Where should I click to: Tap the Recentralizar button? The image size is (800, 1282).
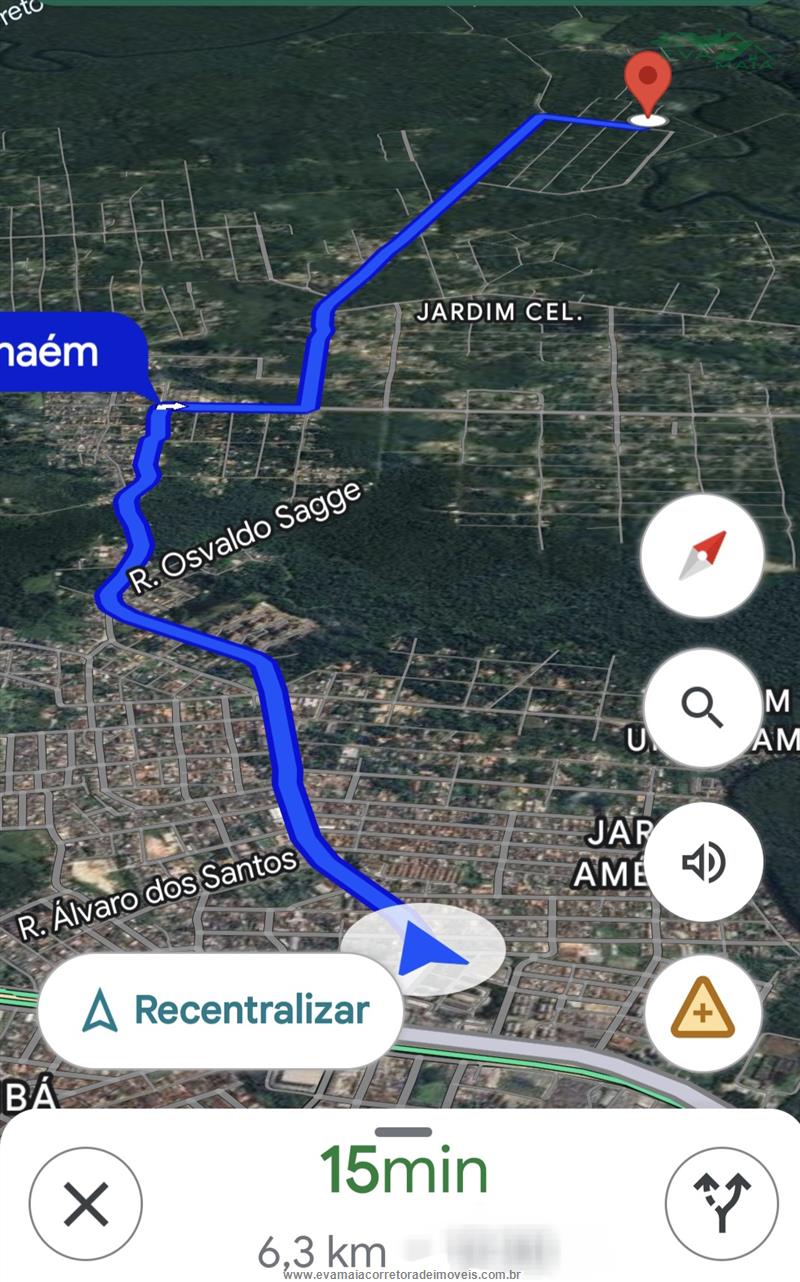220,1010
